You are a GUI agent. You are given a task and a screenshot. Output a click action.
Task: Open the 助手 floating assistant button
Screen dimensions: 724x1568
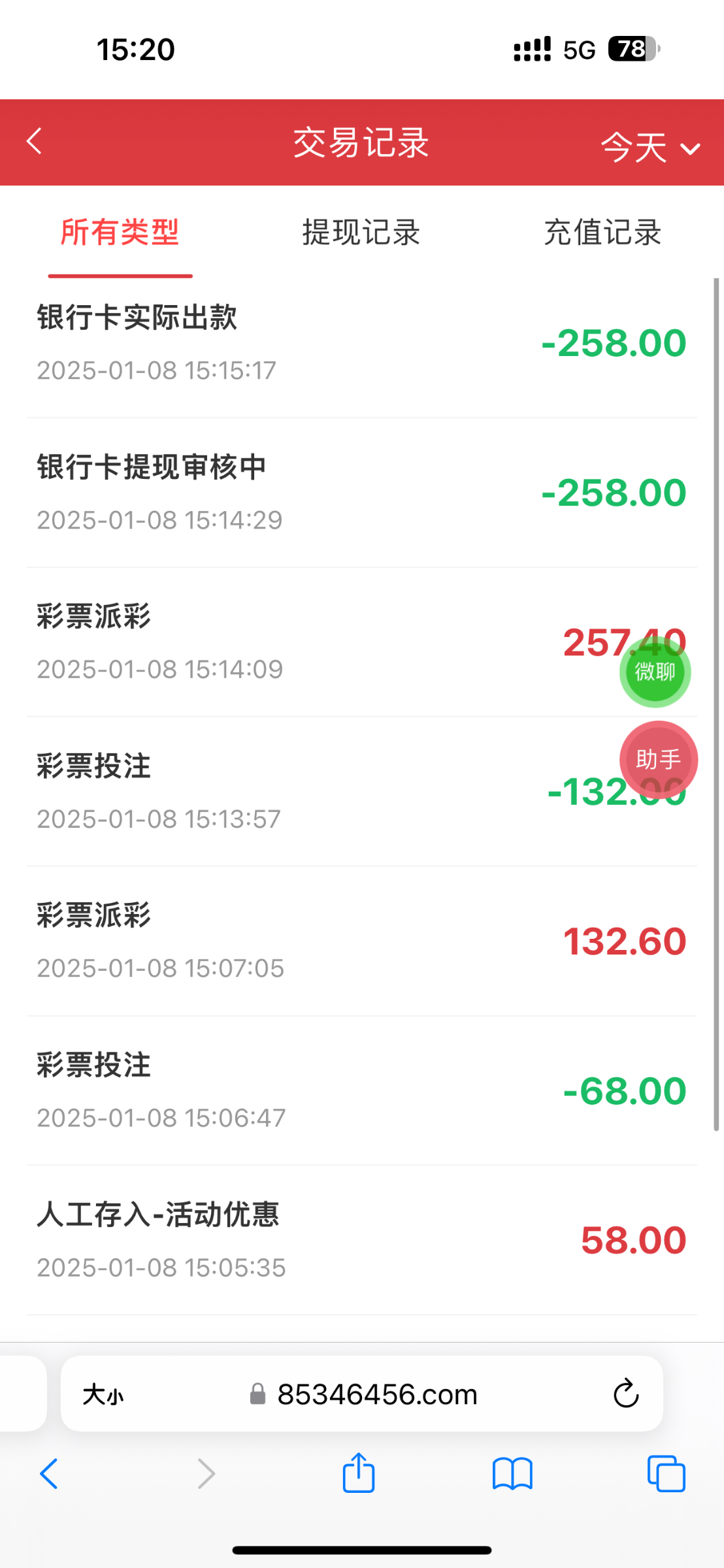(x=658, y=760)
